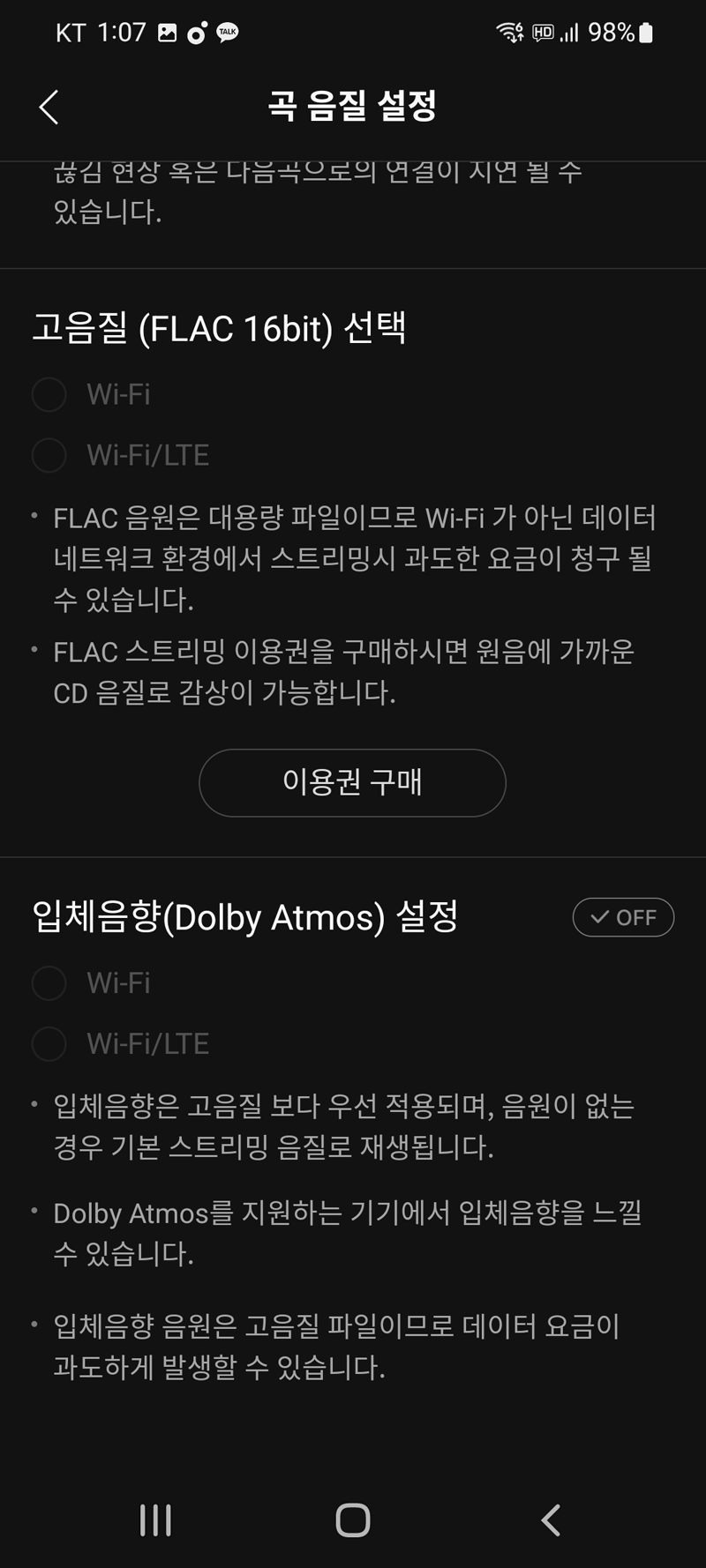Tap the 이용권 구매 purchase button
The image size is (706, 1568).
[352, 782]
